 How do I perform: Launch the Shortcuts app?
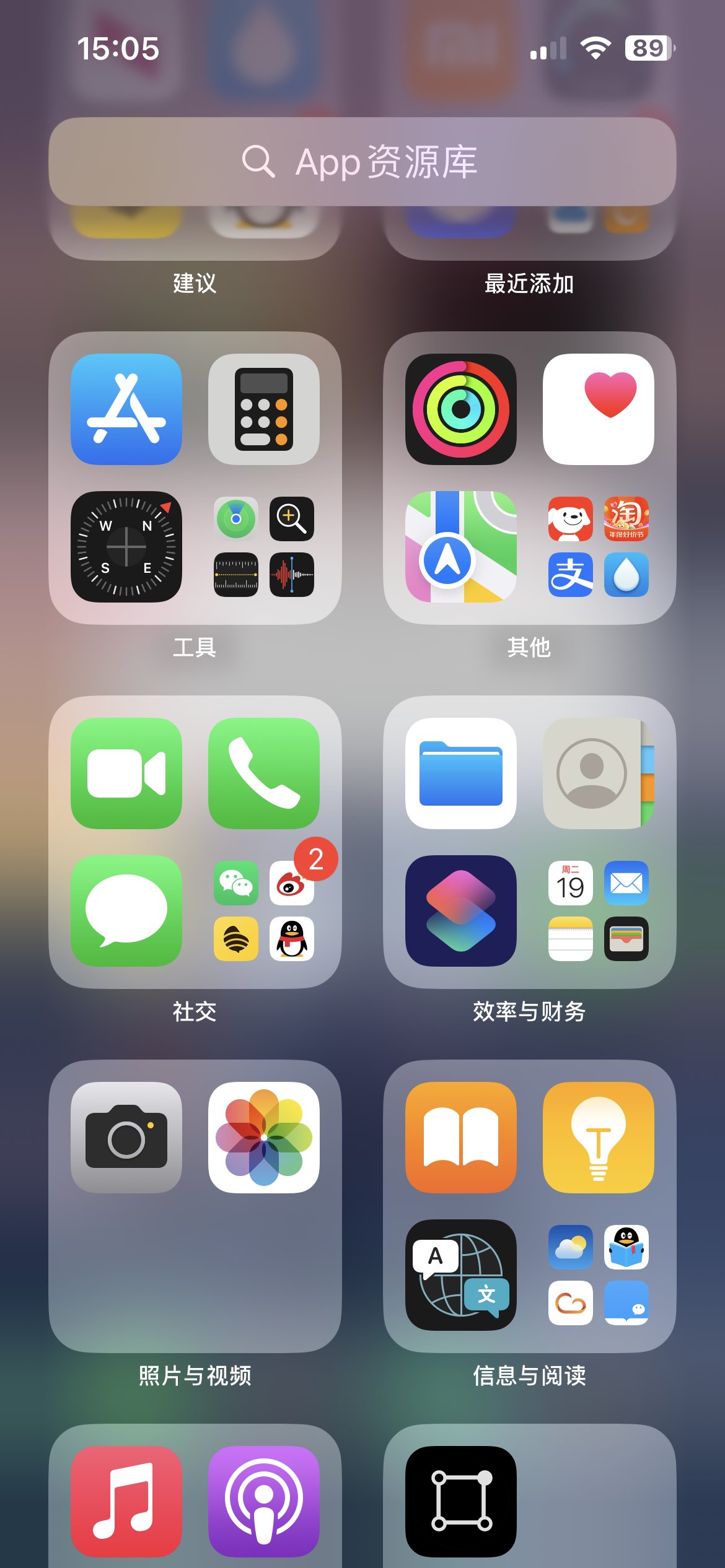[460, 911]
